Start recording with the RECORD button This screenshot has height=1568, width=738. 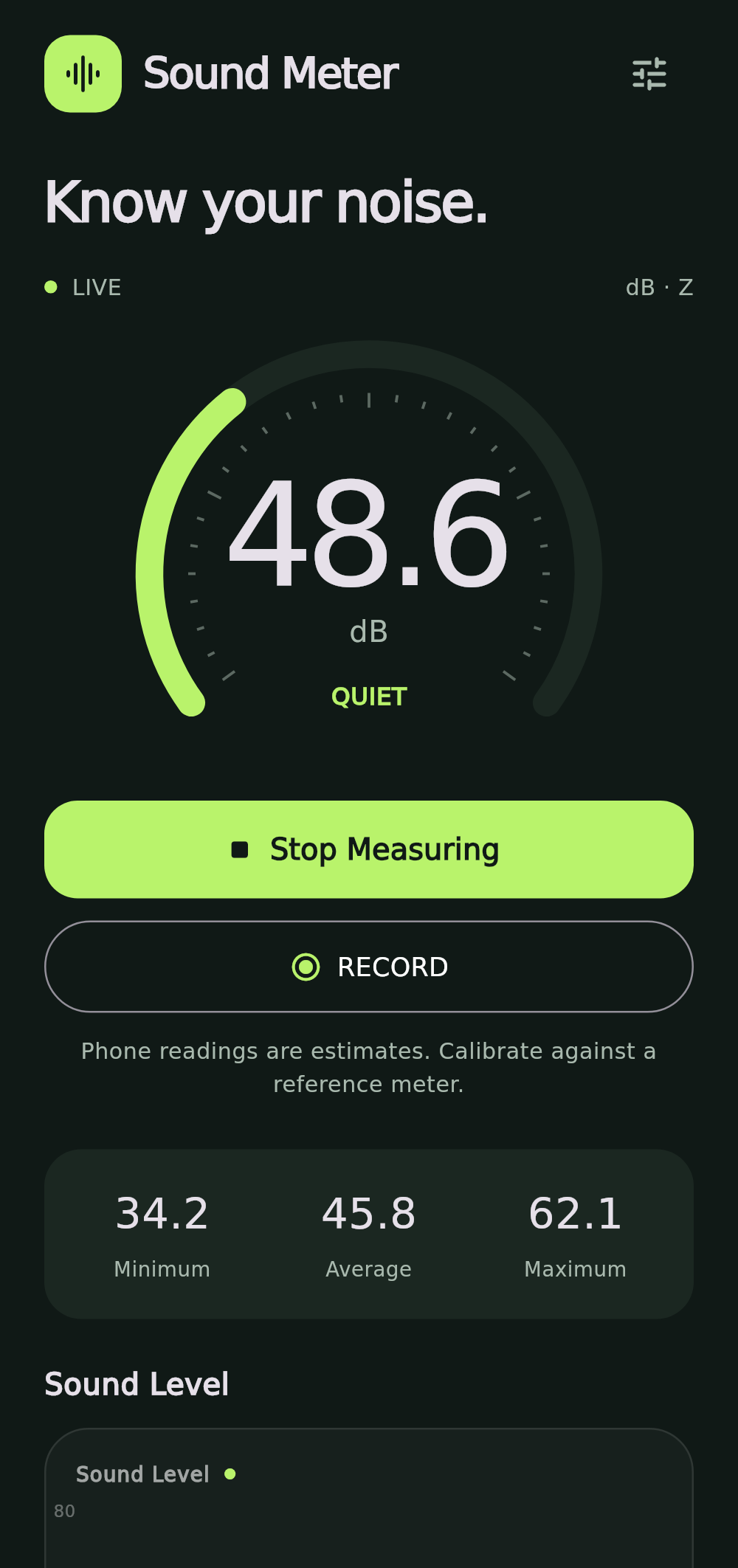click(x=369, y=967)
